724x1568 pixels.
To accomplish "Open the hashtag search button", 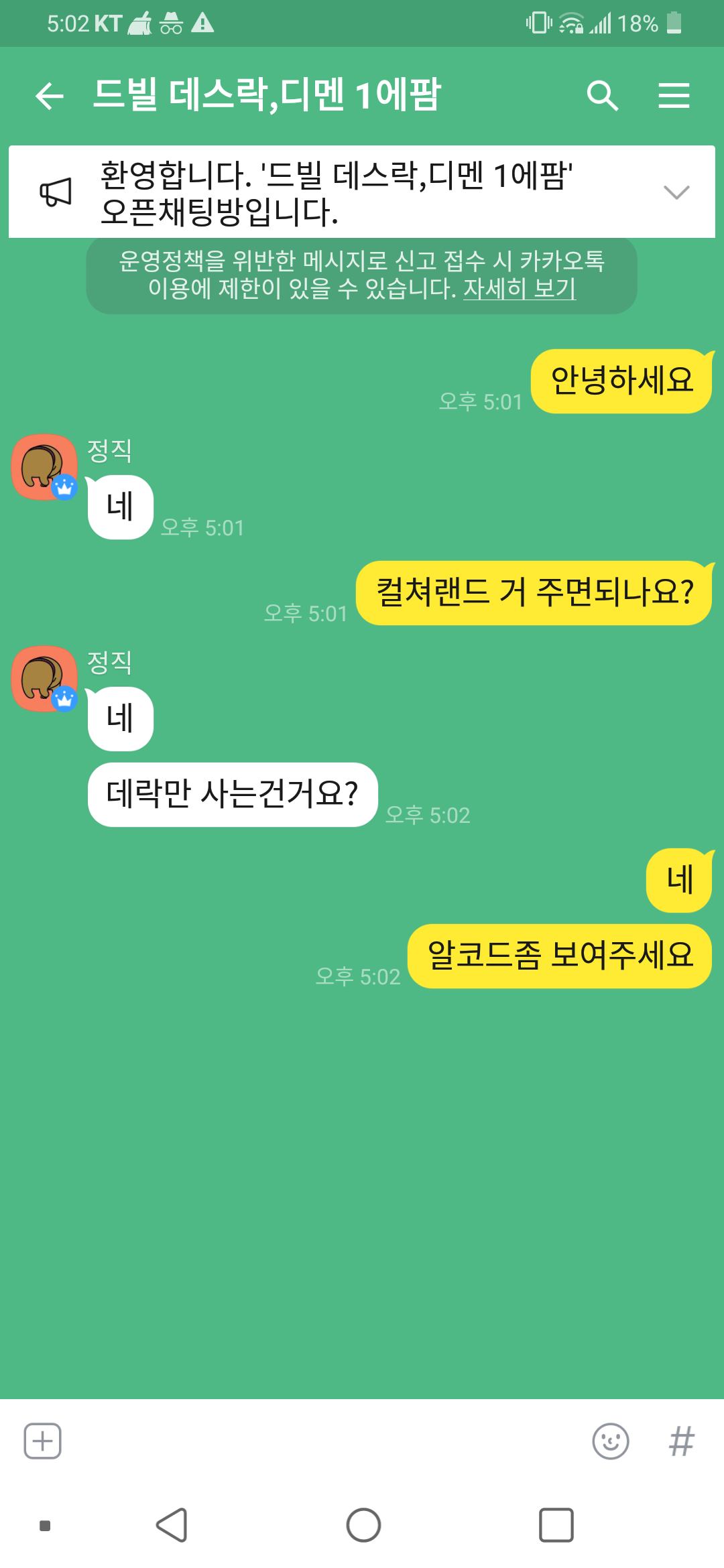I will (681, 1441).
